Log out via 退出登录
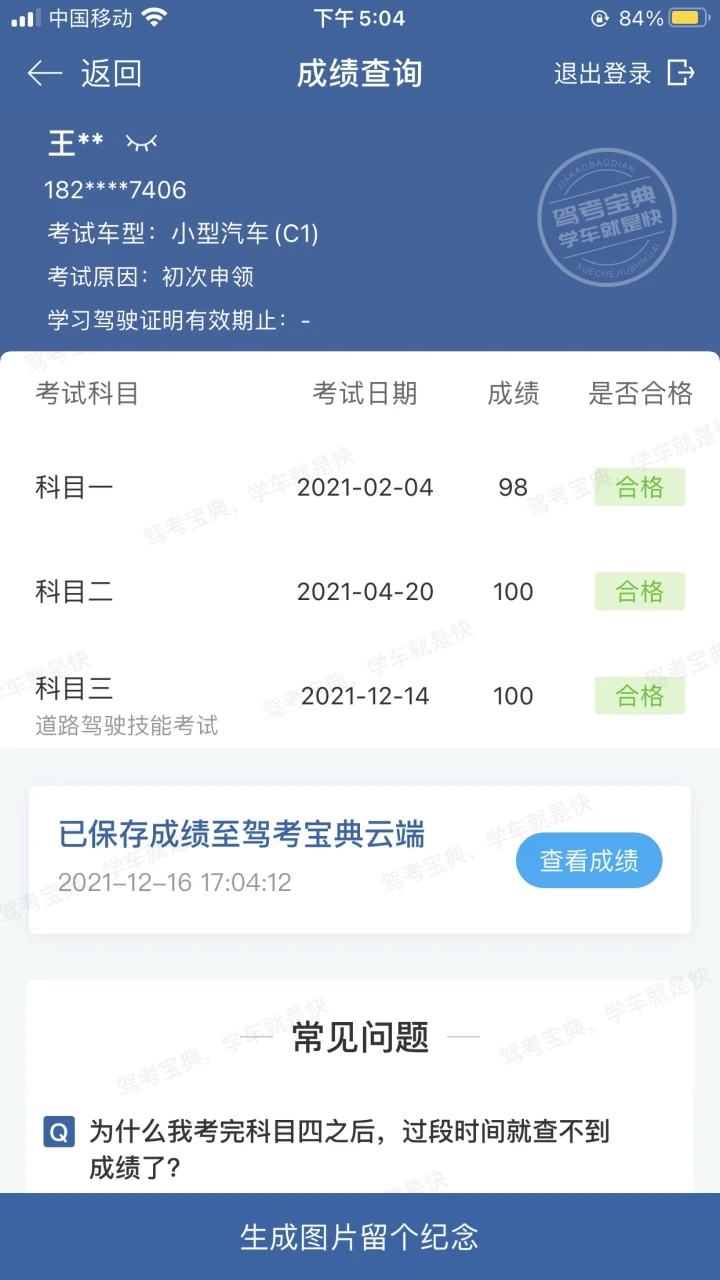The height and width of the screenshot is (1280, 720). click(624, 73)
